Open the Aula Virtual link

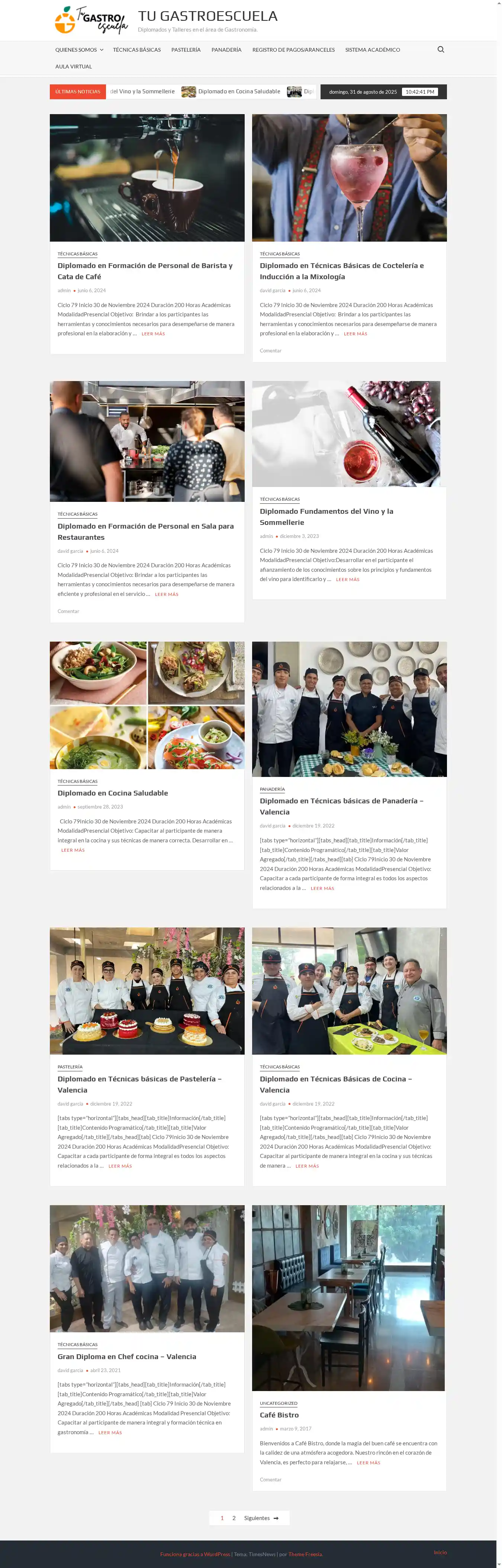[x=73, y=66]
